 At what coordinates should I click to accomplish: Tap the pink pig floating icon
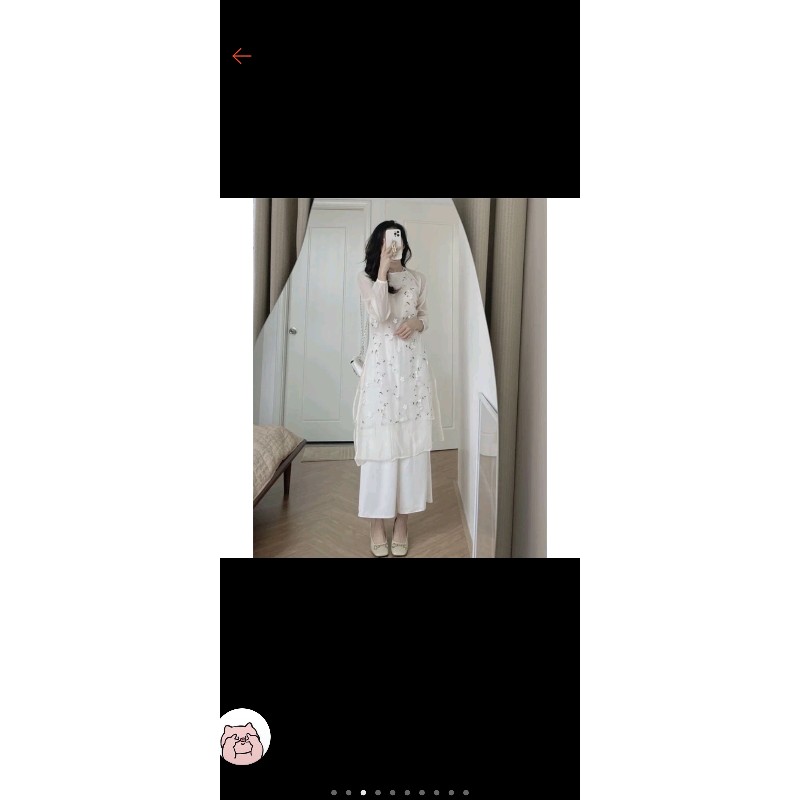pyautogui.click(x=245, y=739)
